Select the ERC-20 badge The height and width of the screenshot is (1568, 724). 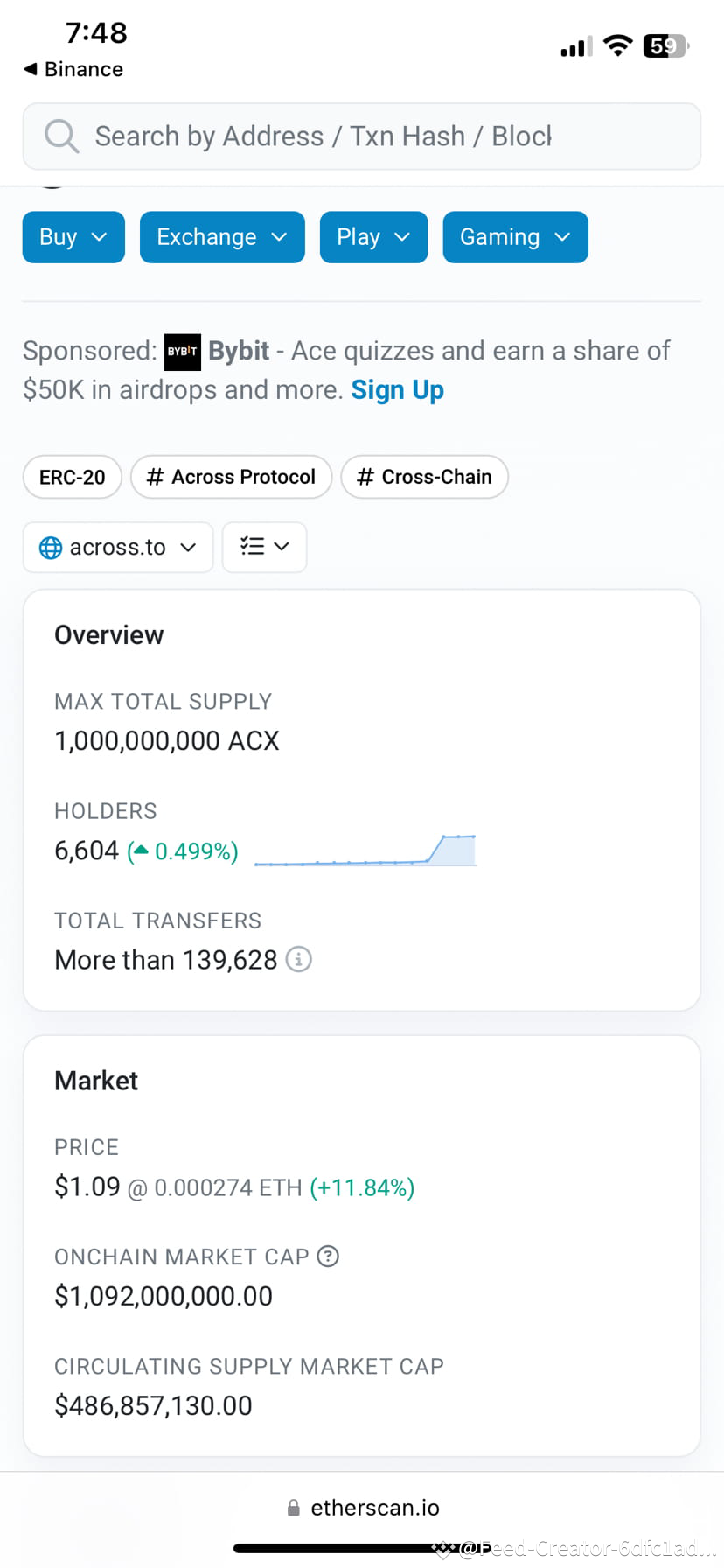click(x=72, y=477)
